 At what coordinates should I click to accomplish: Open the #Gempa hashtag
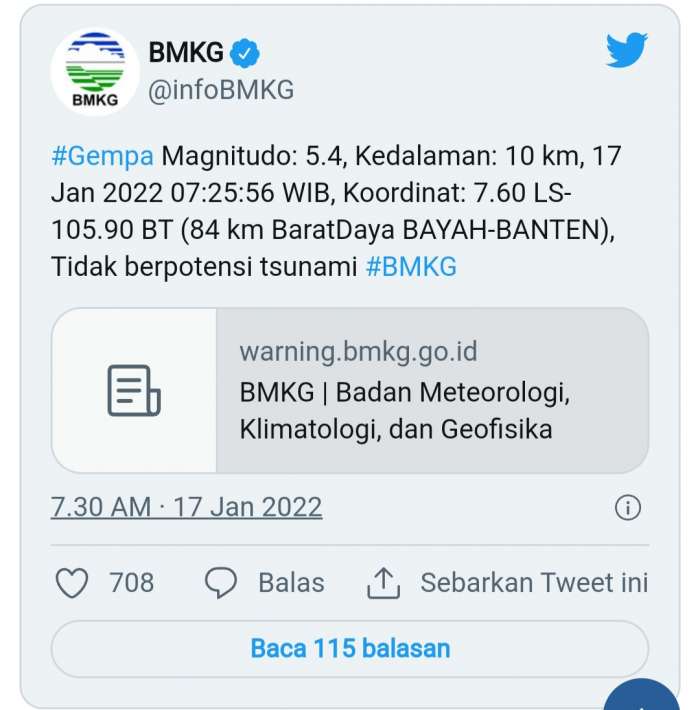[102, 156]
